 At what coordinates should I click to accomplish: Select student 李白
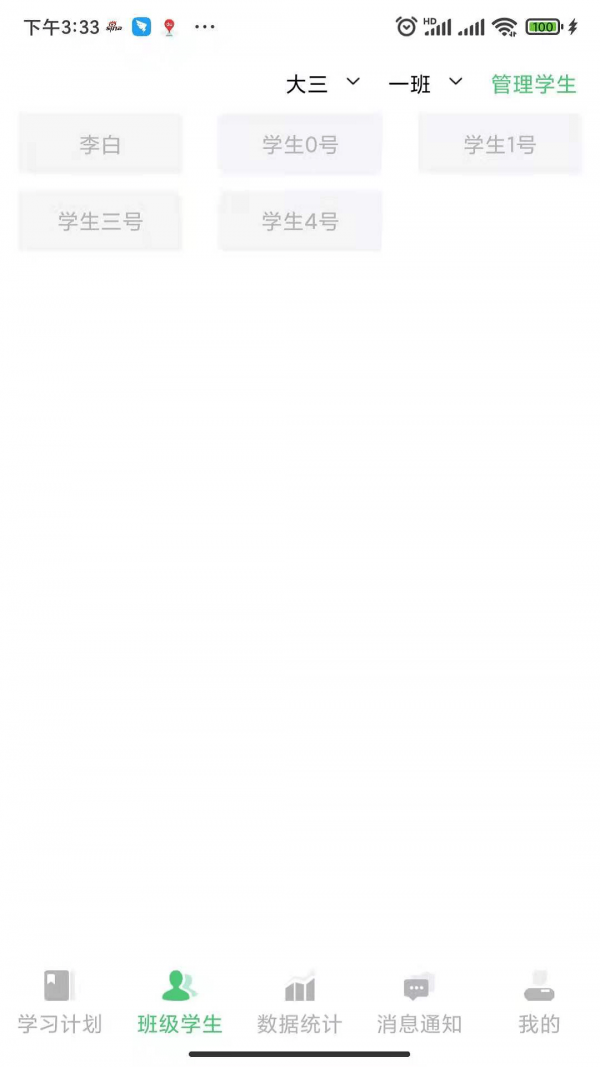[x=100, y=144]
